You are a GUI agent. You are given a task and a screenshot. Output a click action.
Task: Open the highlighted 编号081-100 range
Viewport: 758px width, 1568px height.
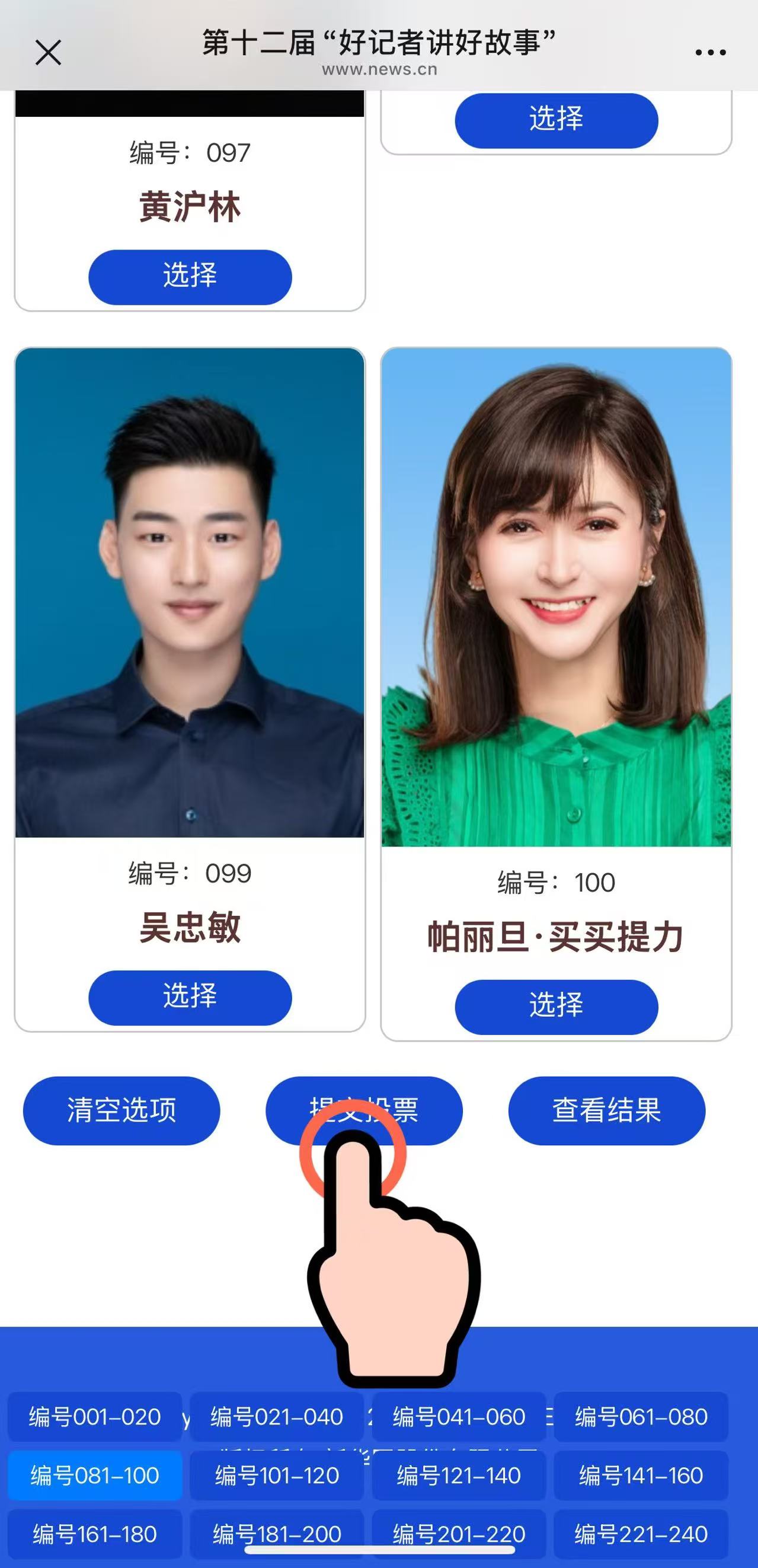[95, 1475]
